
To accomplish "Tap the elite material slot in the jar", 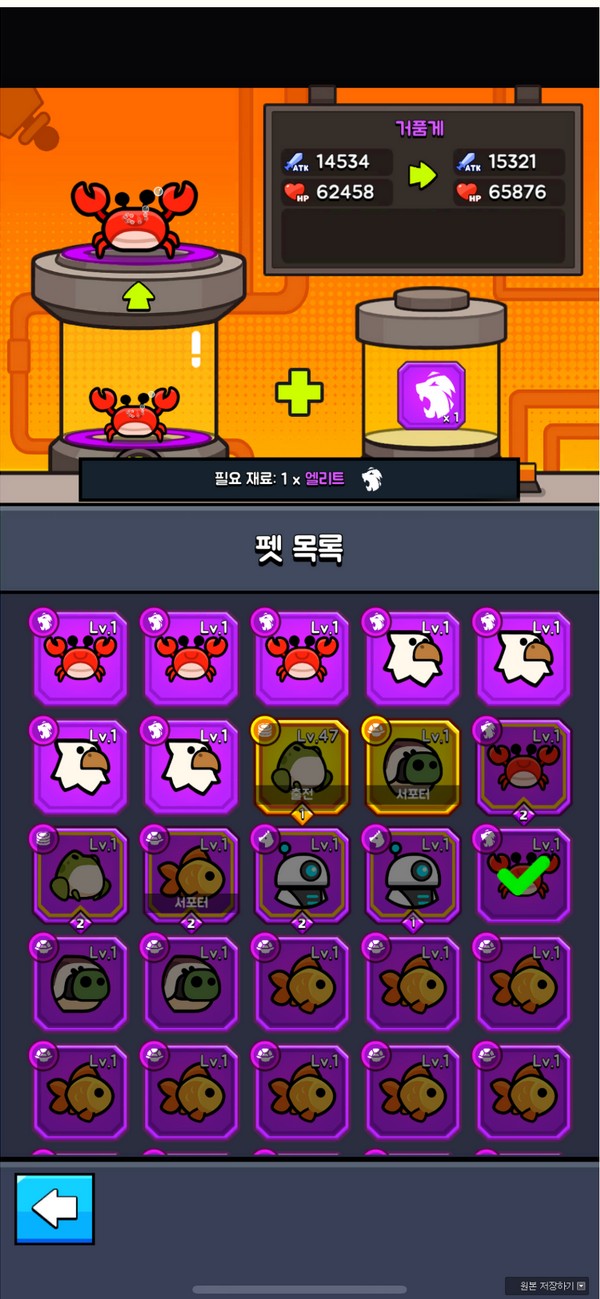I will pos(430,395).
